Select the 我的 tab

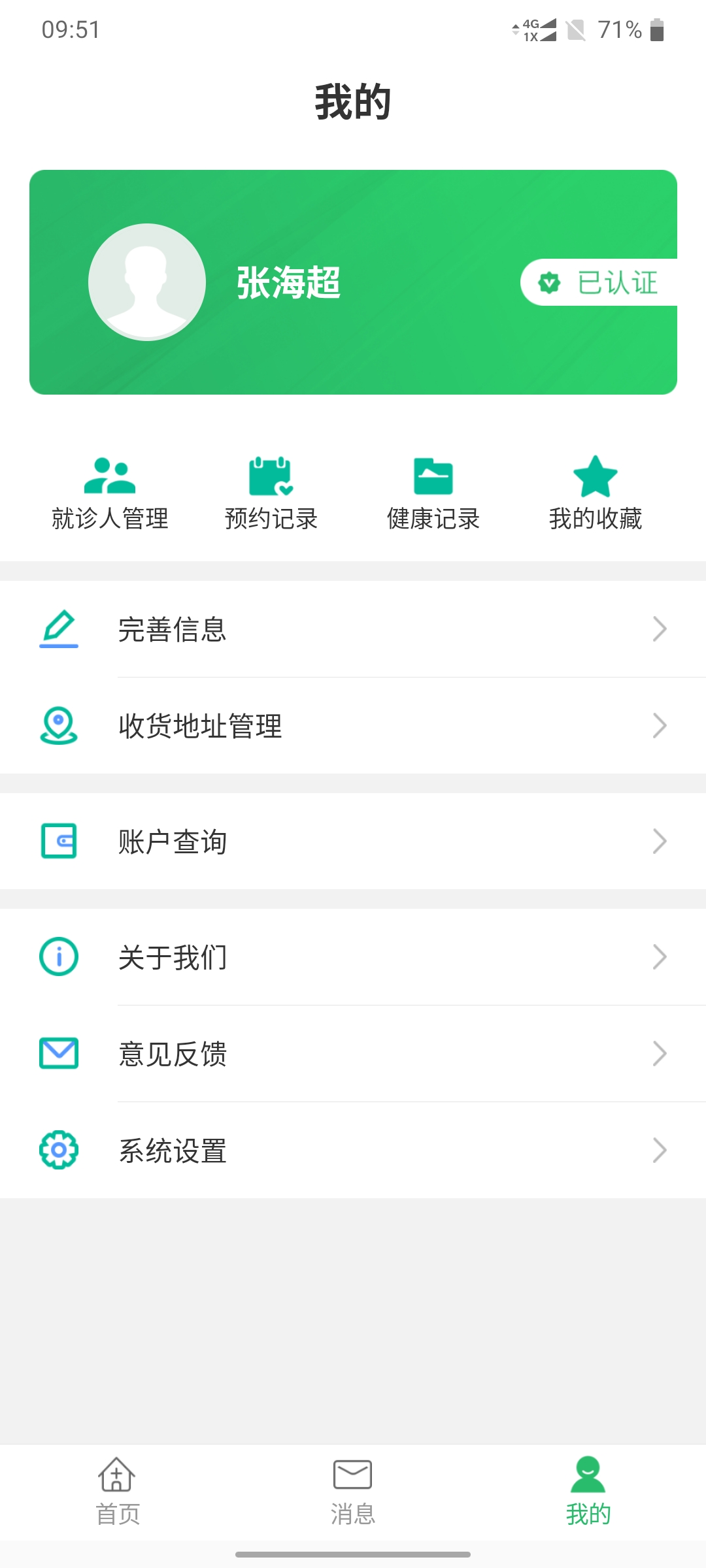pyautogui.click(x=588, y=1492)
